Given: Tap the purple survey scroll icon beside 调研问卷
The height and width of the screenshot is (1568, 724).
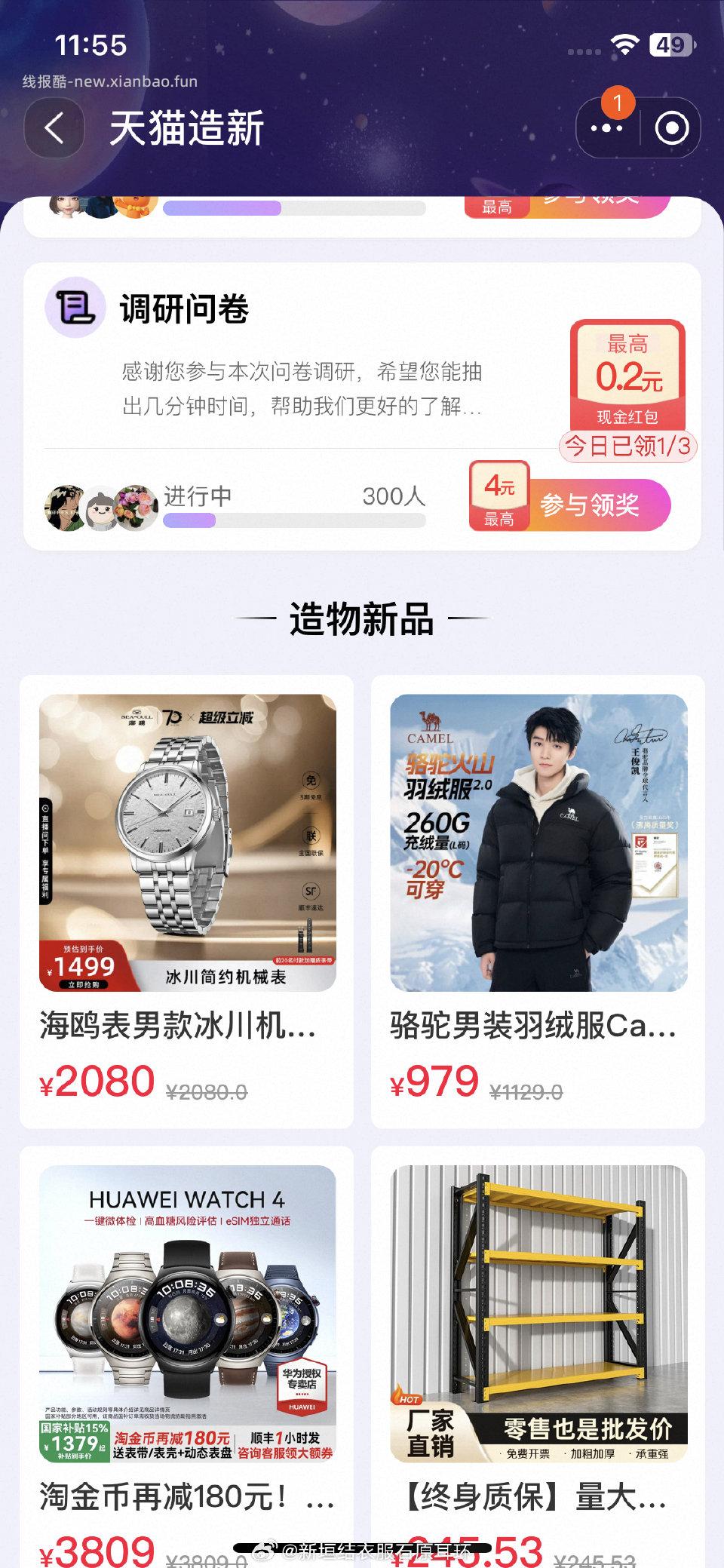Looking at the screenshot, I should pos(75,308).
